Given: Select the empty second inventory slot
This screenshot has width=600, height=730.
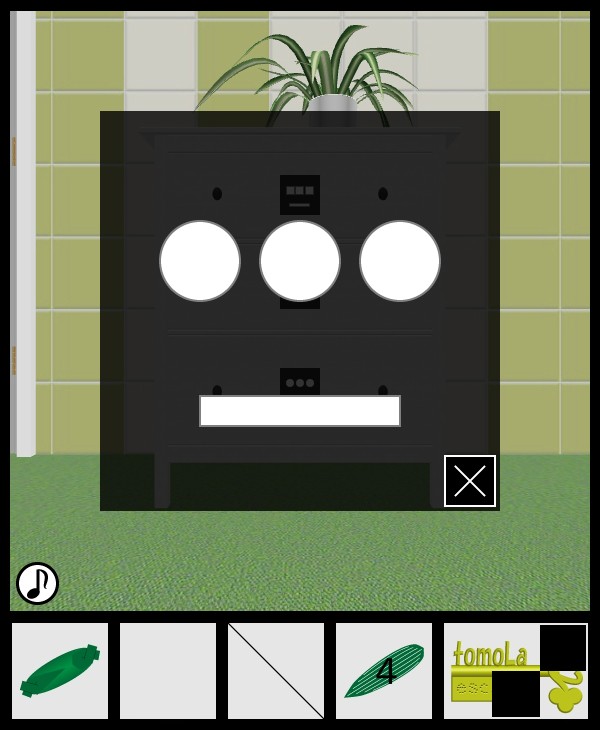Looking at the screenshot, I should tap(168, 671).
